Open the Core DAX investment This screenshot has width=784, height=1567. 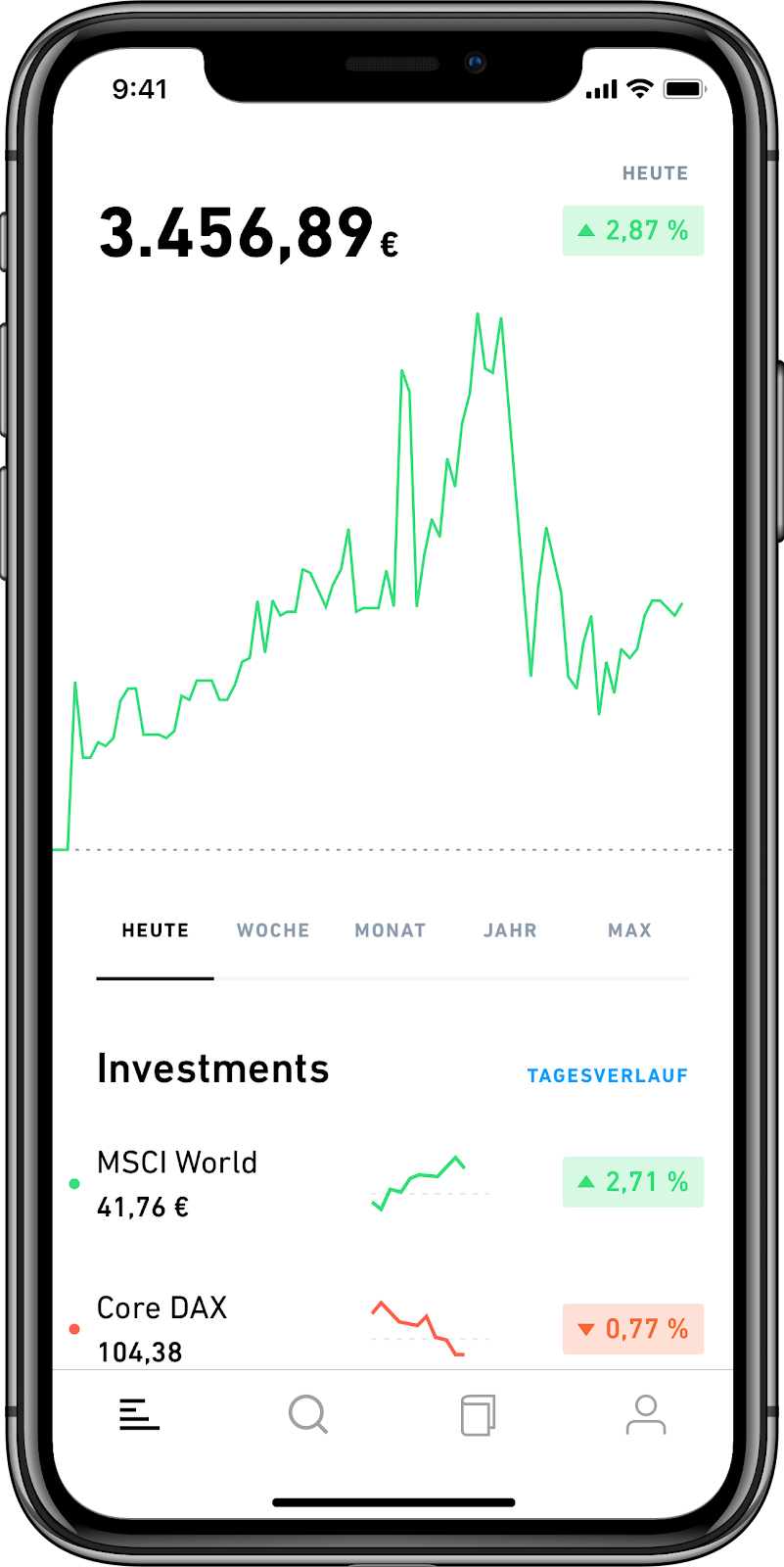(392, 1328)
